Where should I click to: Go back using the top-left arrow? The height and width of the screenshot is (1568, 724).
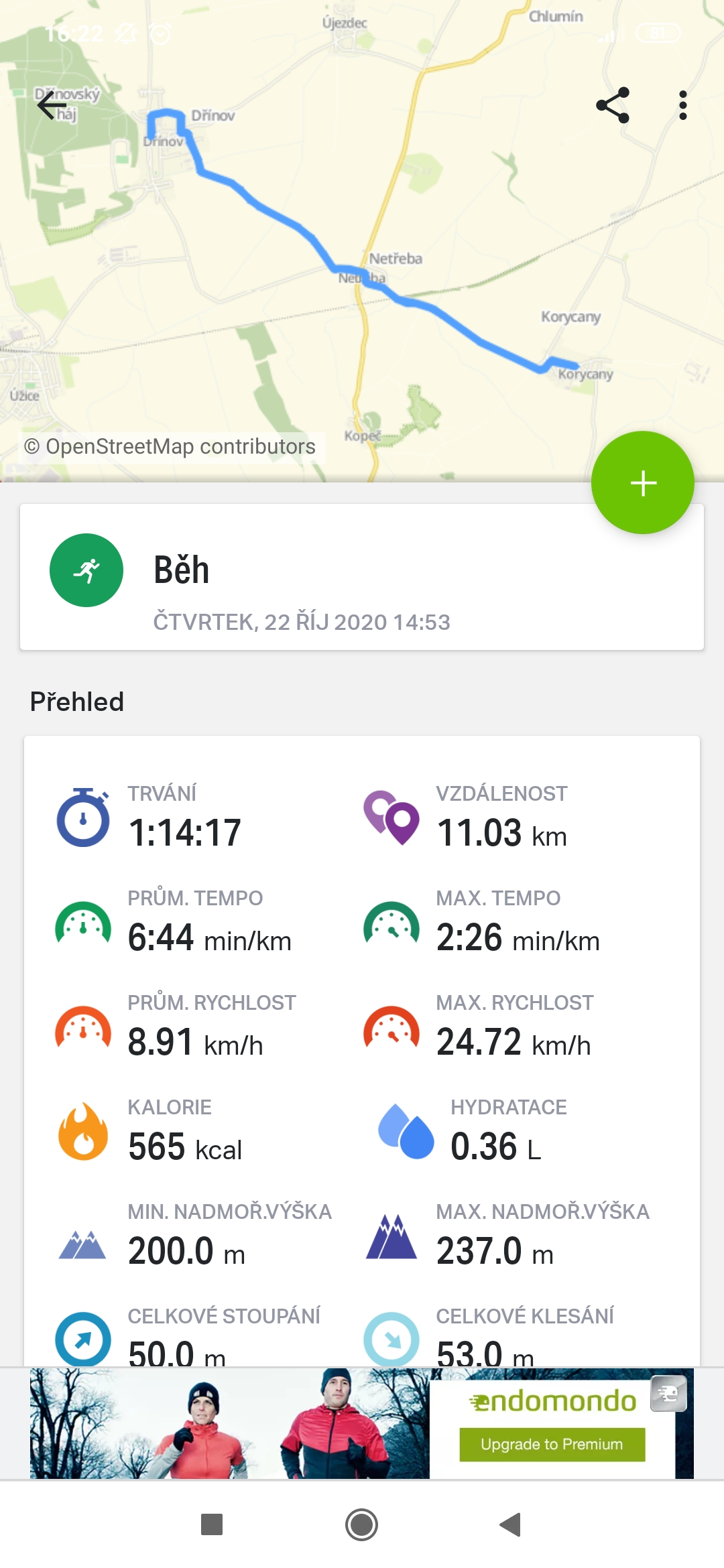point(52,105)
